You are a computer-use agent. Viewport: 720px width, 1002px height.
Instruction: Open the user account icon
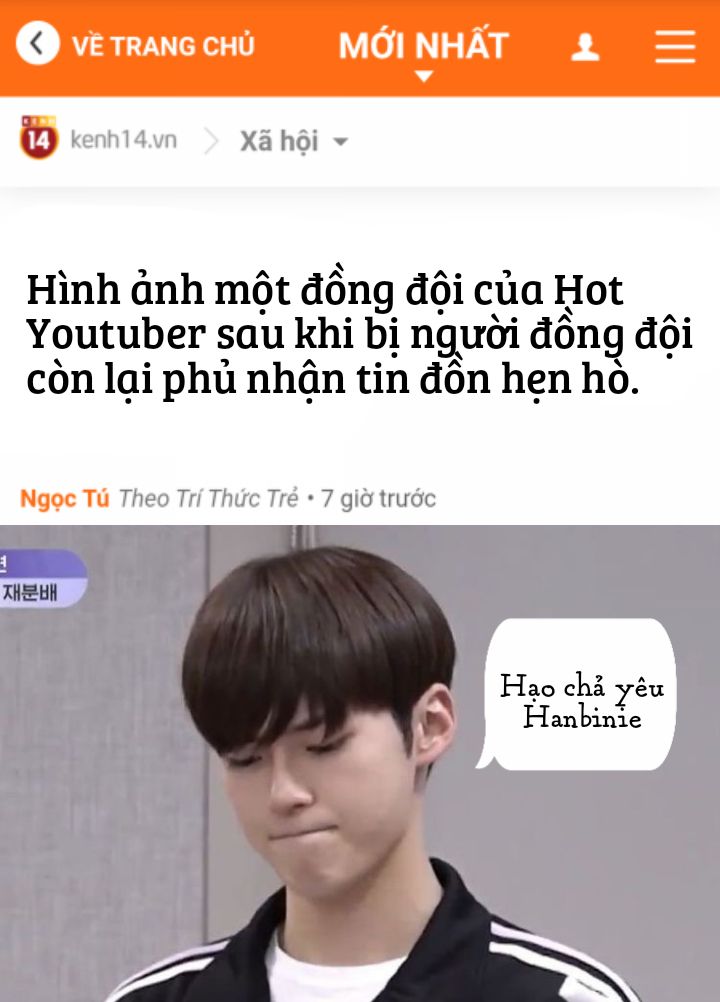[585, 47]
